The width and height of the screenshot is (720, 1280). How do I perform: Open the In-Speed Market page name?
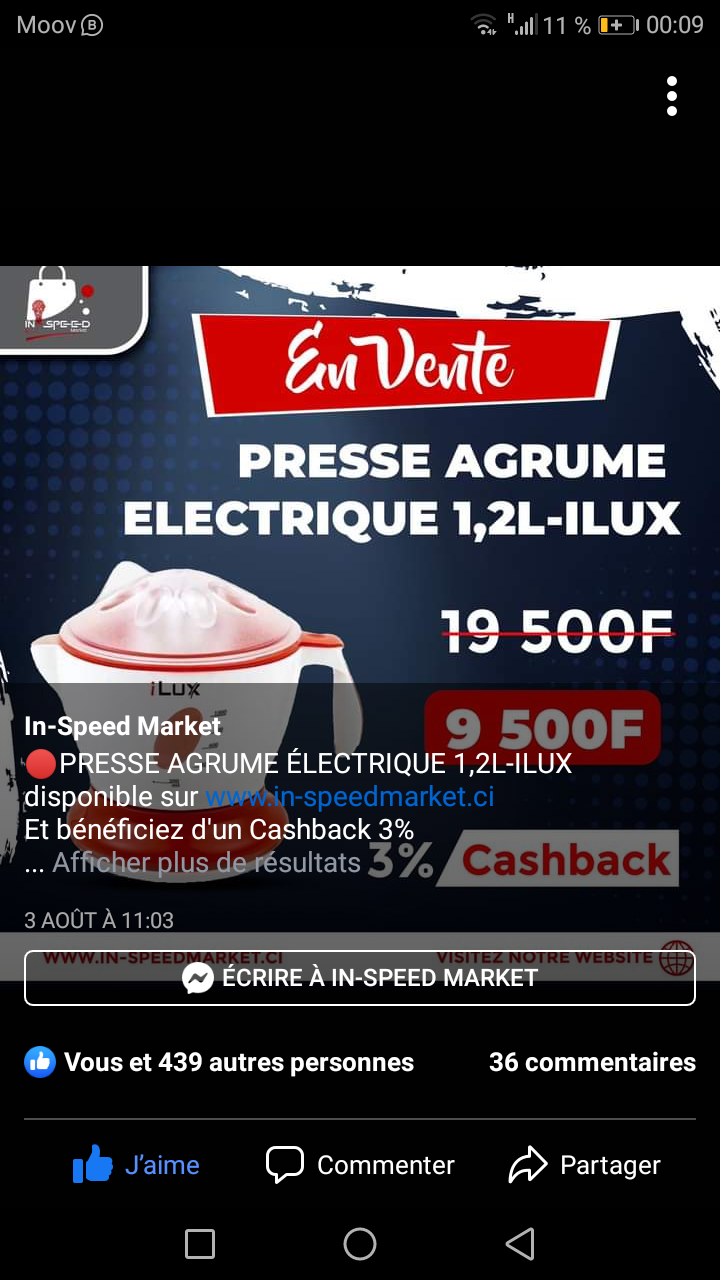pos(123,726)
